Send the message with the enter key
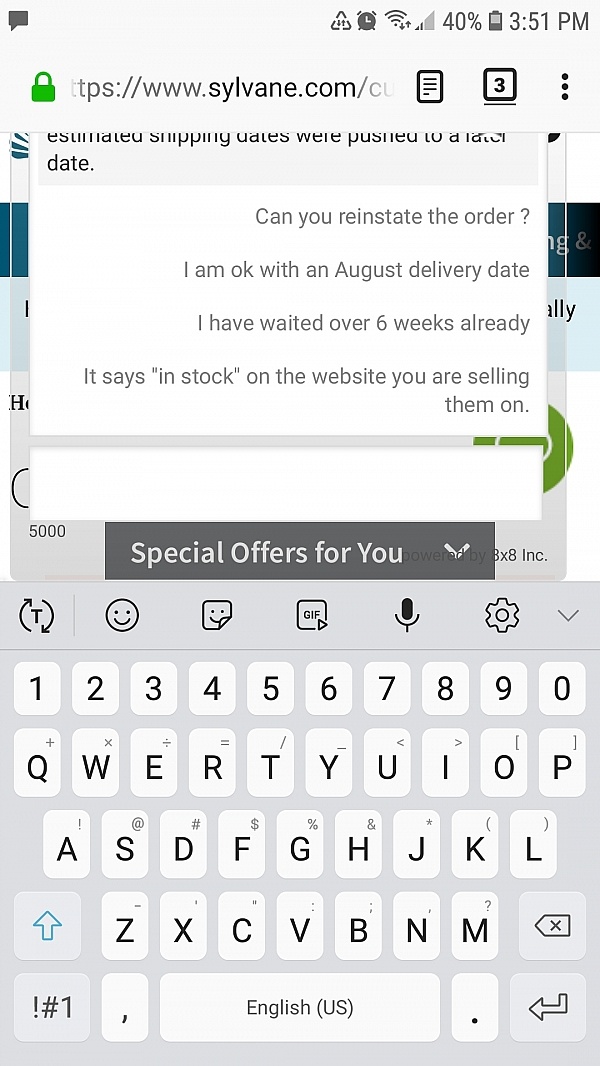600x1066 pixels. (x=548, y=1007)
